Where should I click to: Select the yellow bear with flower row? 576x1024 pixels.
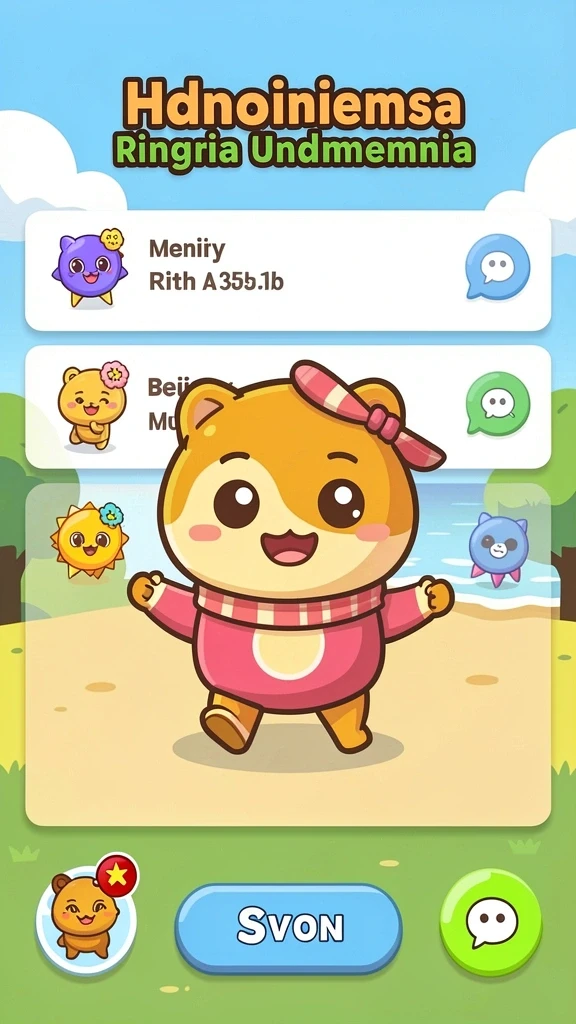point(288,407)
